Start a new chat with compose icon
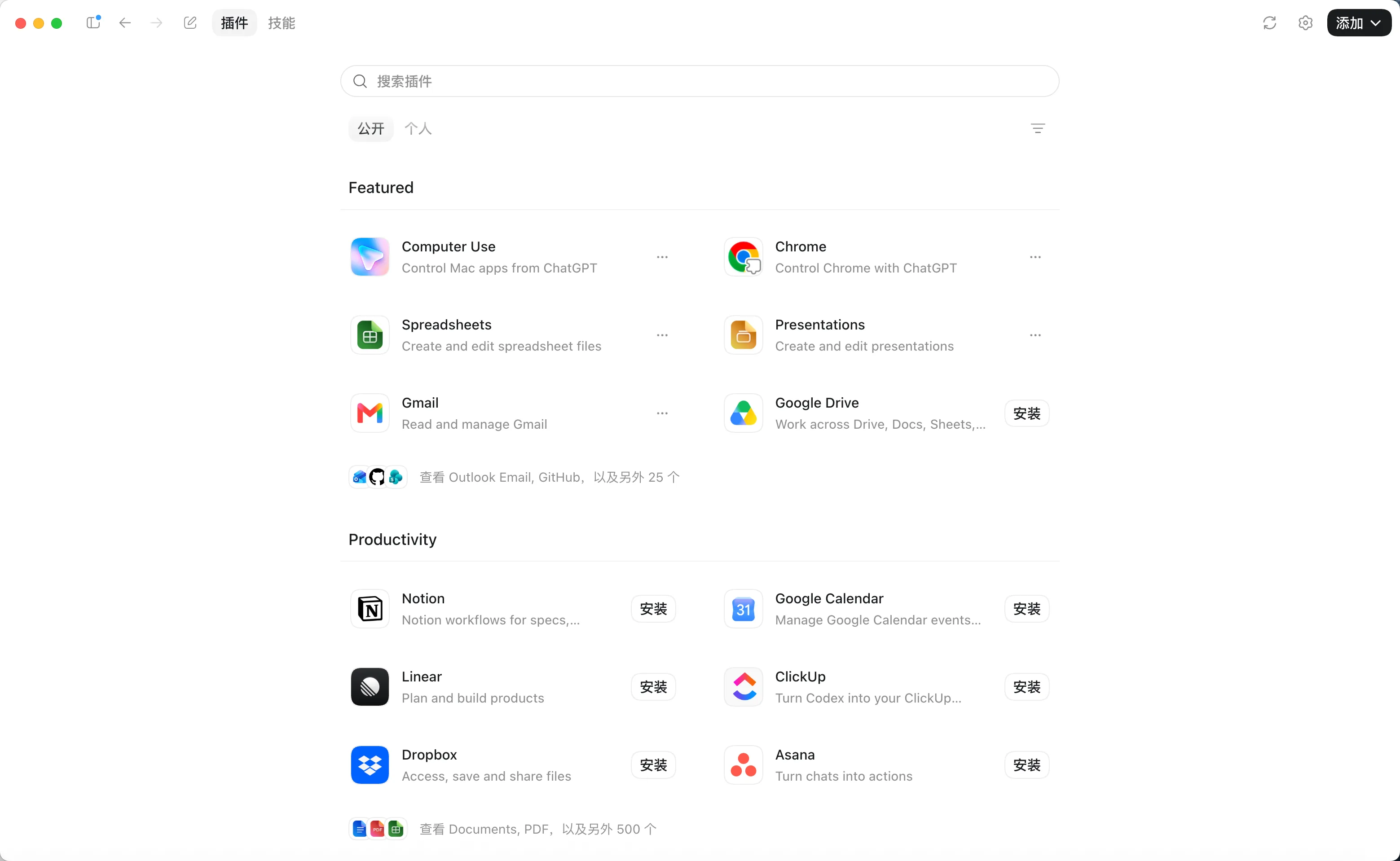This screenshot has height=861, width=1400. click(x=189, y=23)
